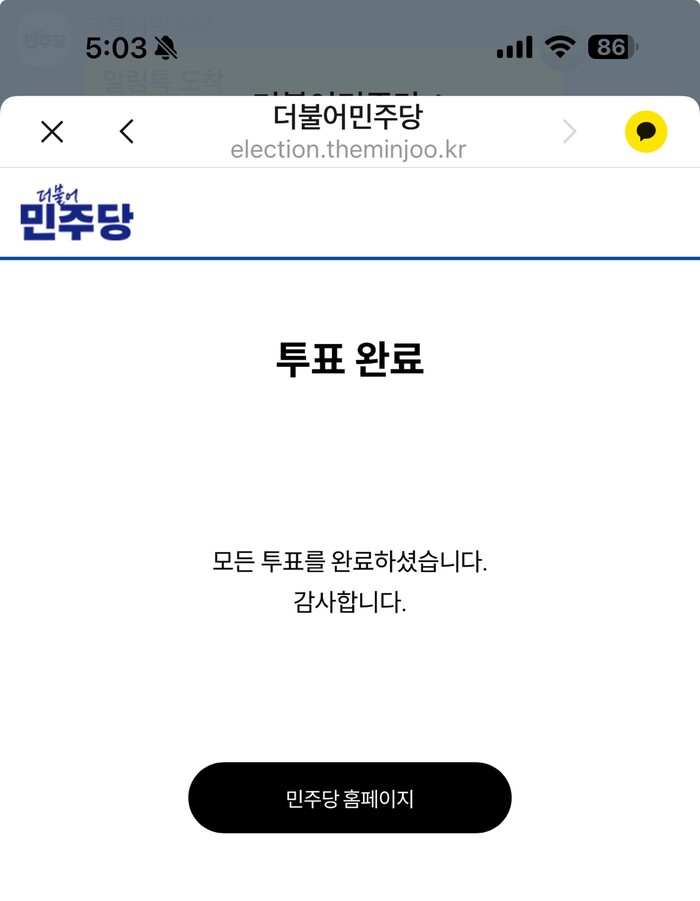Tap the 더불어민주당 logo header
The image size is (700, 901).
[76, 213]
